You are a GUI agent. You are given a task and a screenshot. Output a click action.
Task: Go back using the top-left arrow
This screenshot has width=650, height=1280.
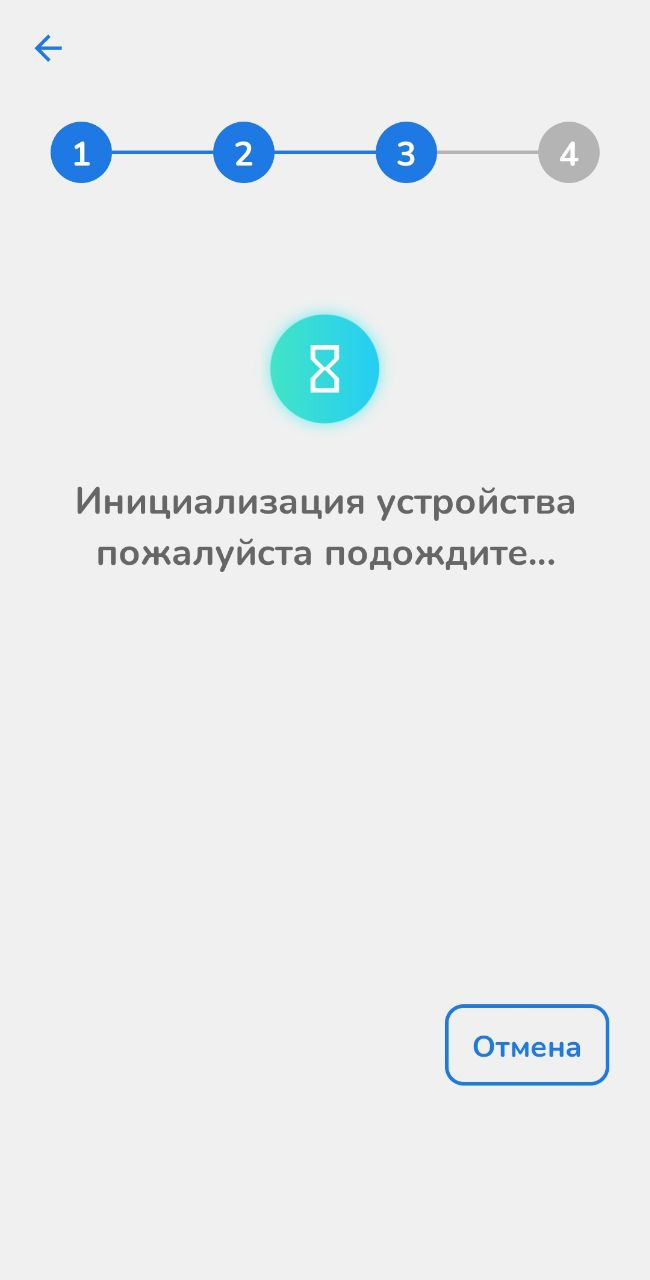click(48, 48)
